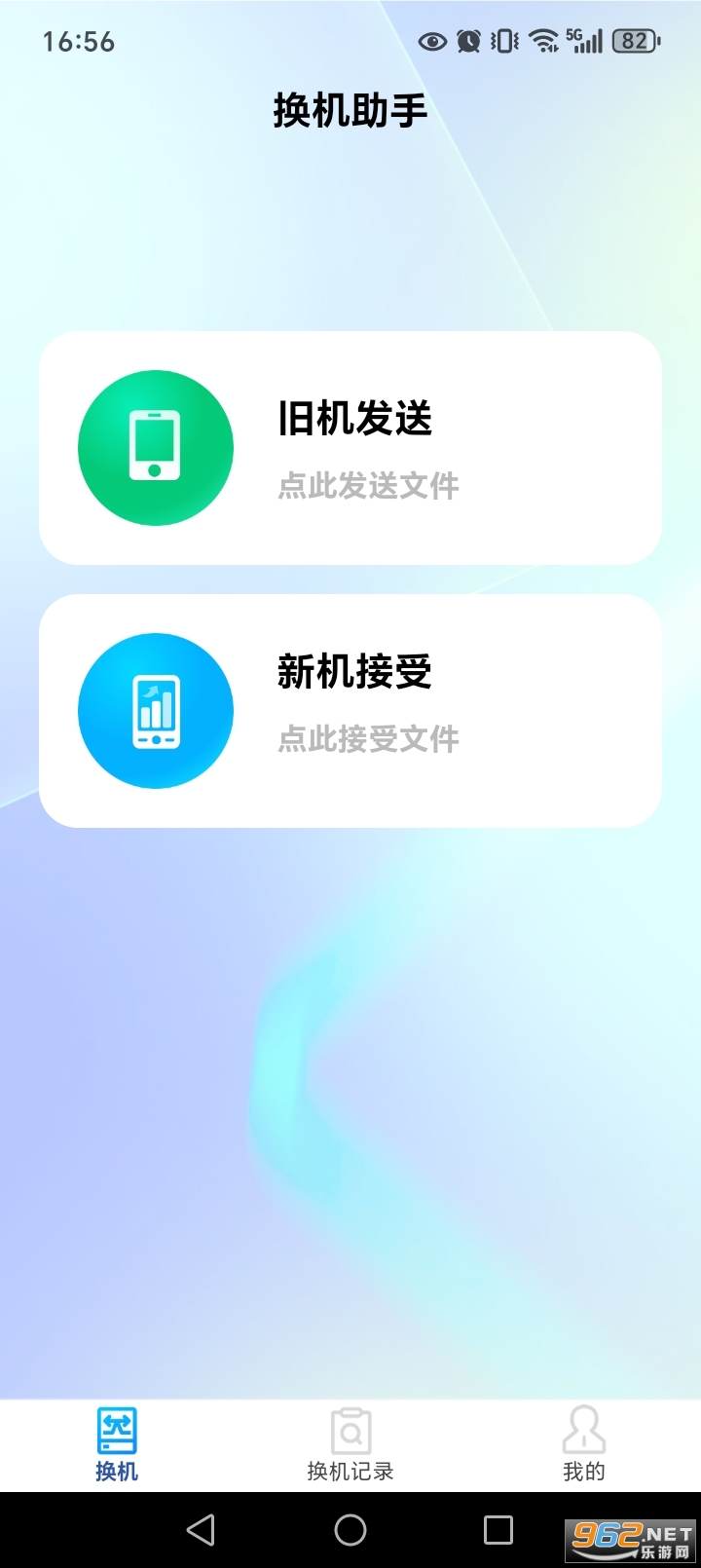Tap 旧机发送 to send files
Screen dimensions: 701x1568
(x=354, y=421)
